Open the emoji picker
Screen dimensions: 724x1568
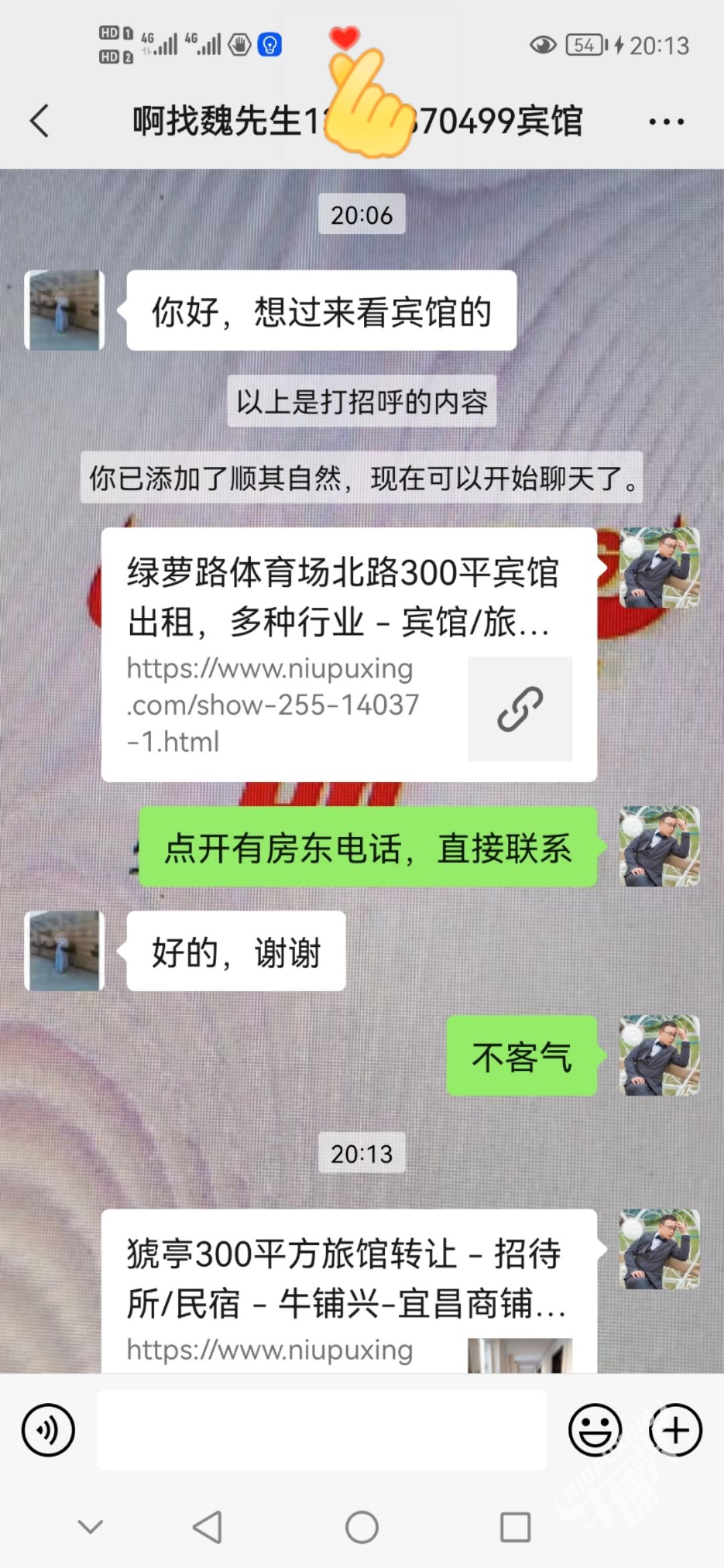[595, 1429]
